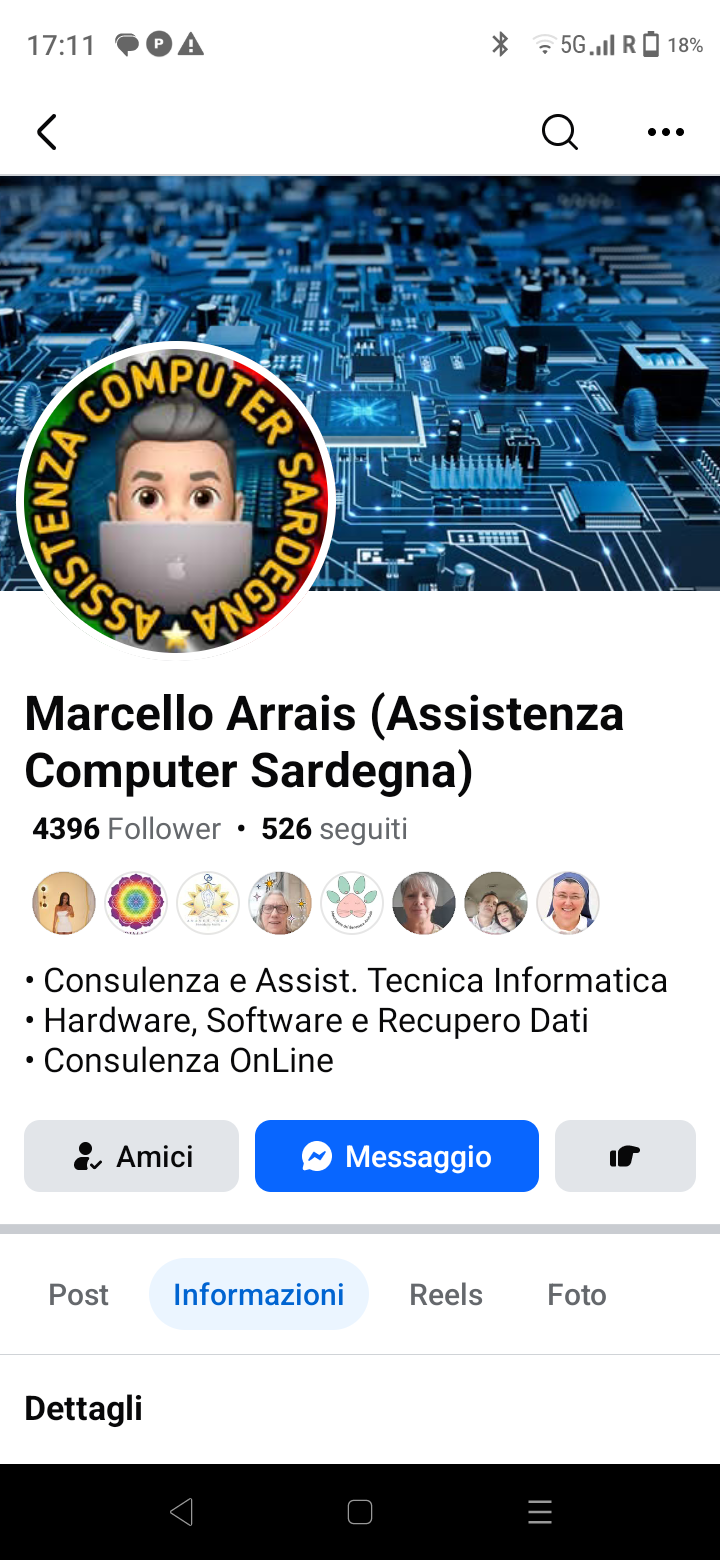
Task: Tap the pointing hand poke button
Action: pos(625,1156)
